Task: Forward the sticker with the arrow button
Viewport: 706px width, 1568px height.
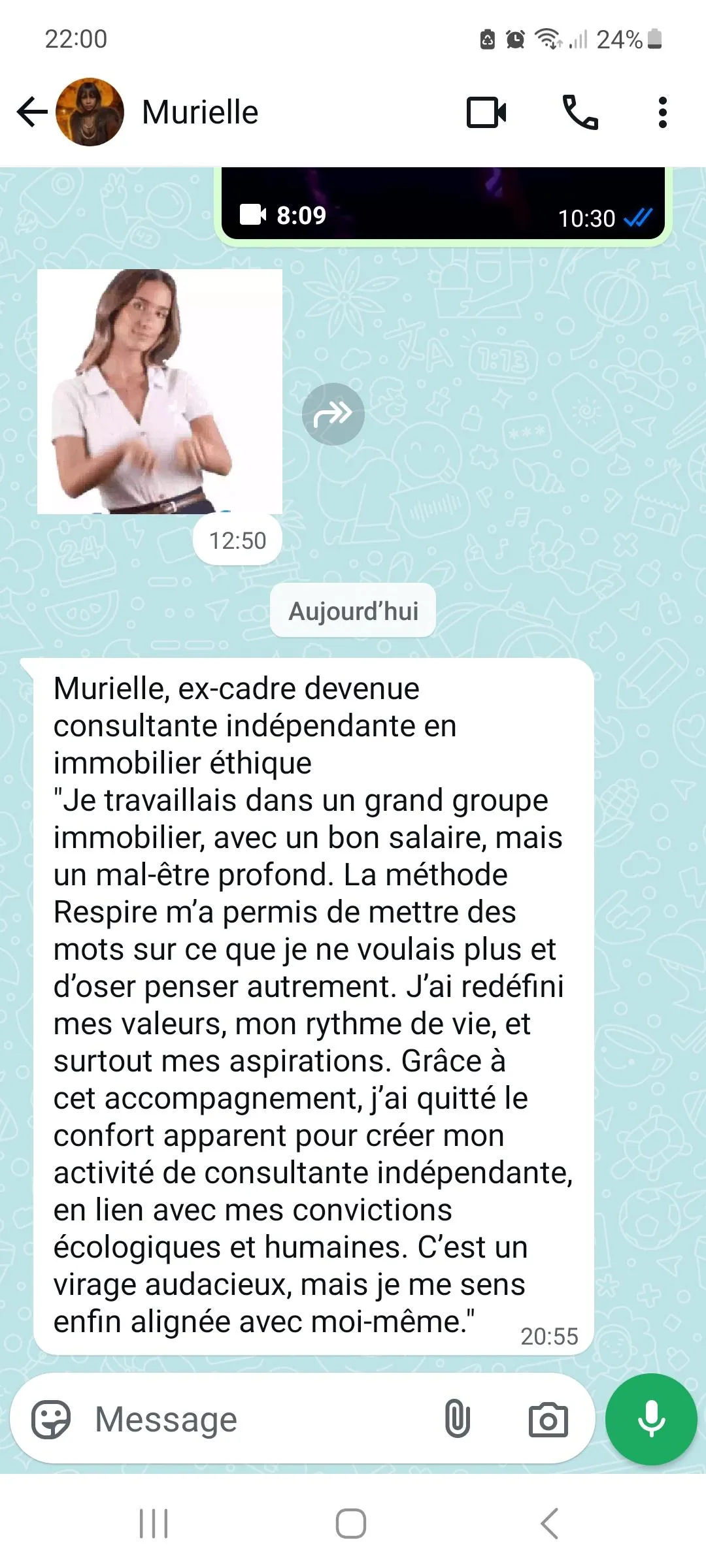Action: click(333, 414)
